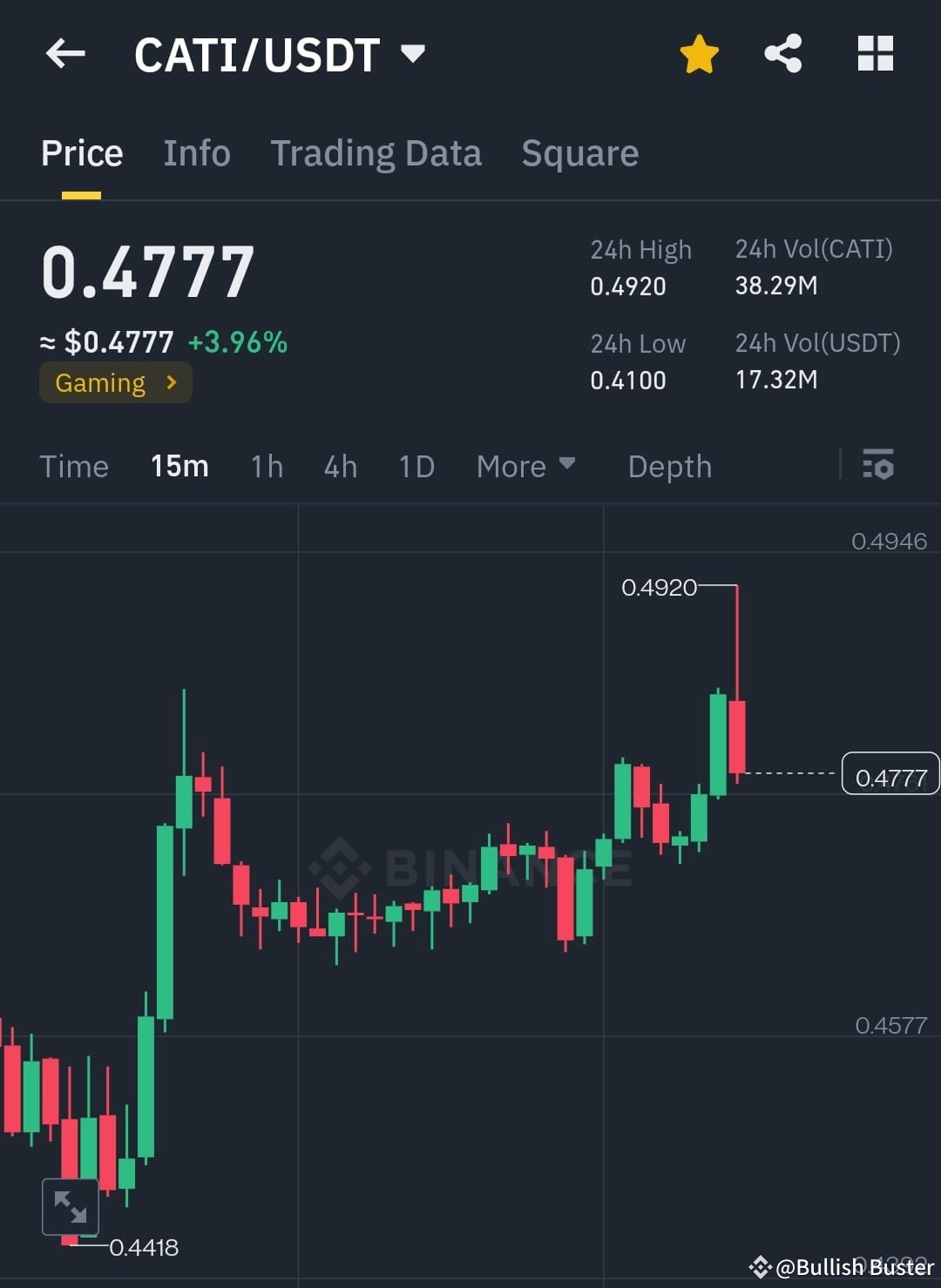Image resolution: width=941 pixels, height=1288 pixels.
Task: Select the 15m candle interval
Action: click(179, 466)
